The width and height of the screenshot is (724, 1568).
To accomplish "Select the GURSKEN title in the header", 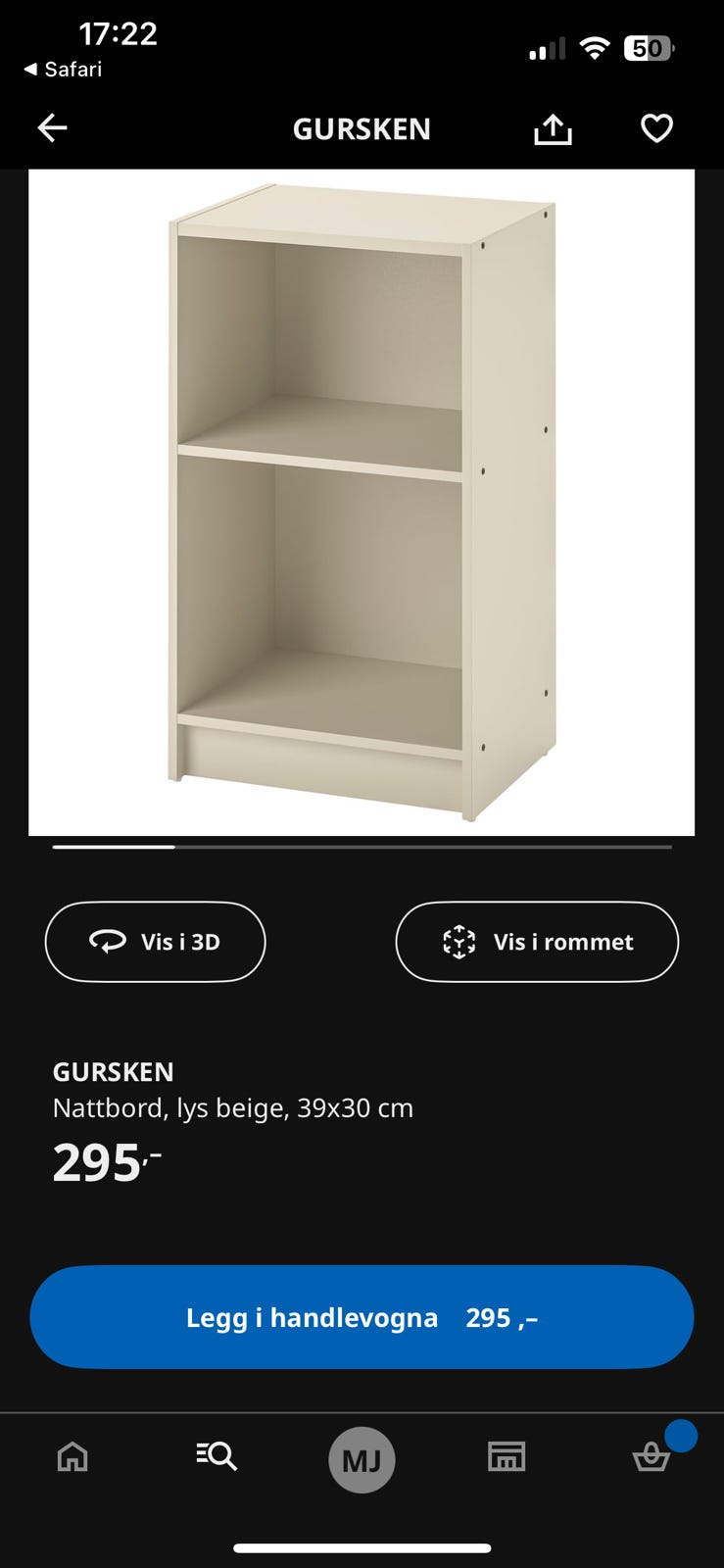I will (x=362, y=128).
